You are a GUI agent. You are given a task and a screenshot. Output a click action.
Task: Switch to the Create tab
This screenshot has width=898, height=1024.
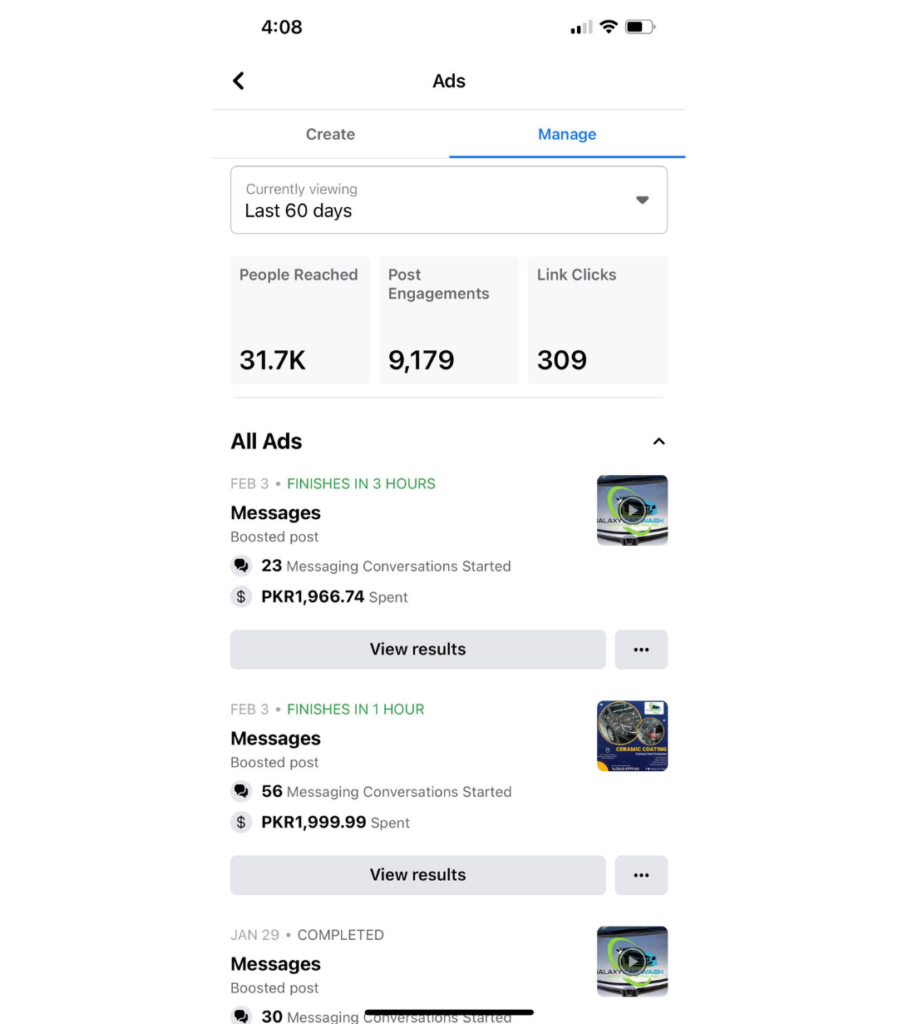(x=330, y=134)
